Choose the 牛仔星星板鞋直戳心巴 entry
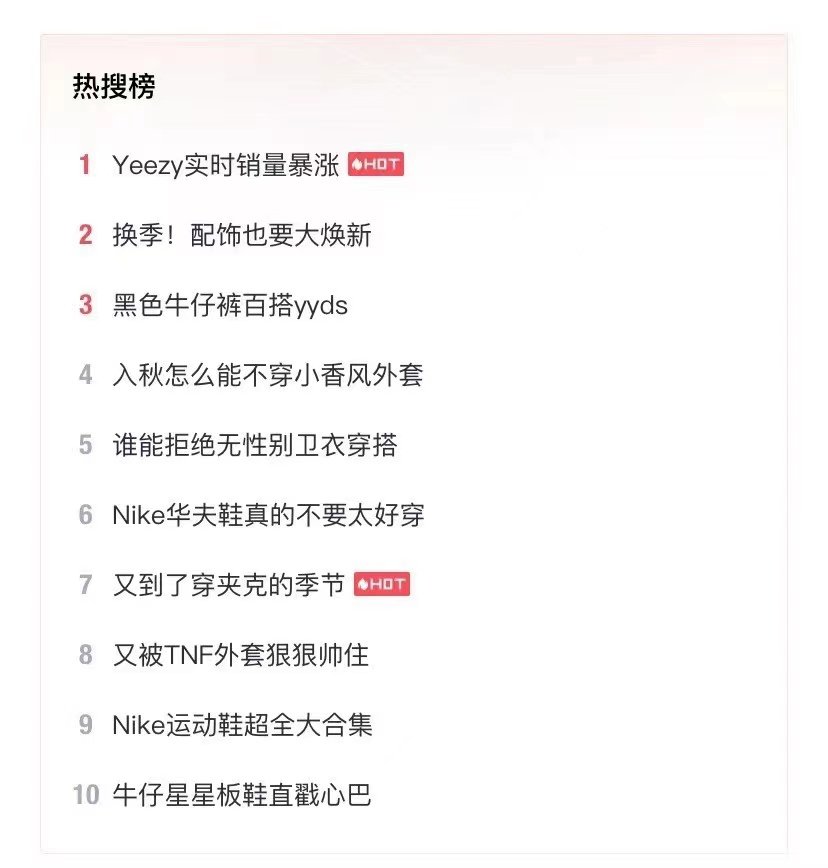The image size is (828, 868). (242, 795)
